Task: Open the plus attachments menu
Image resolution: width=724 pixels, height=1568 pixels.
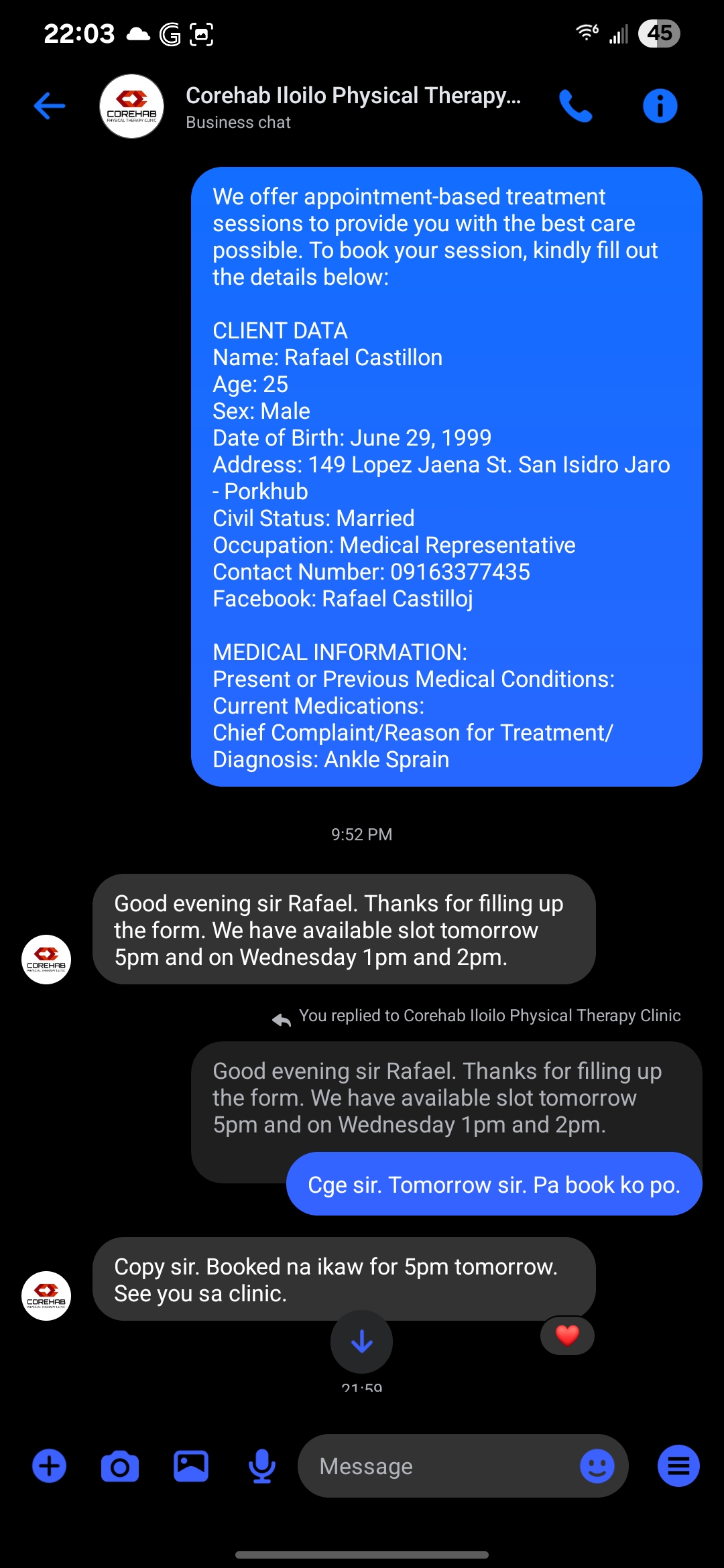Action: click(50, 1465)
